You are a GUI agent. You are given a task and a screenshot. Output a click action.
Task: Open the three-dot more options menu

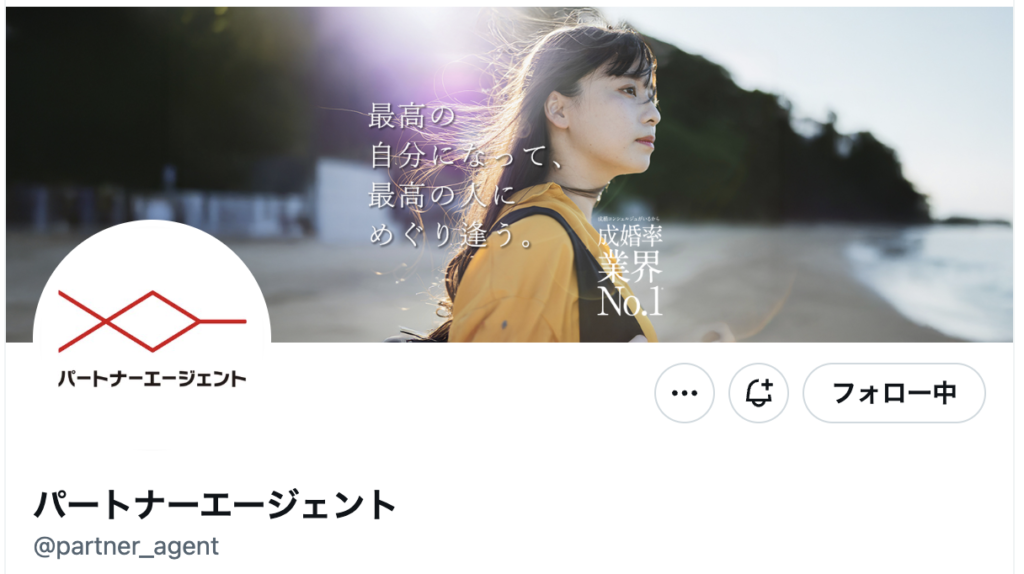pos(684,393)
